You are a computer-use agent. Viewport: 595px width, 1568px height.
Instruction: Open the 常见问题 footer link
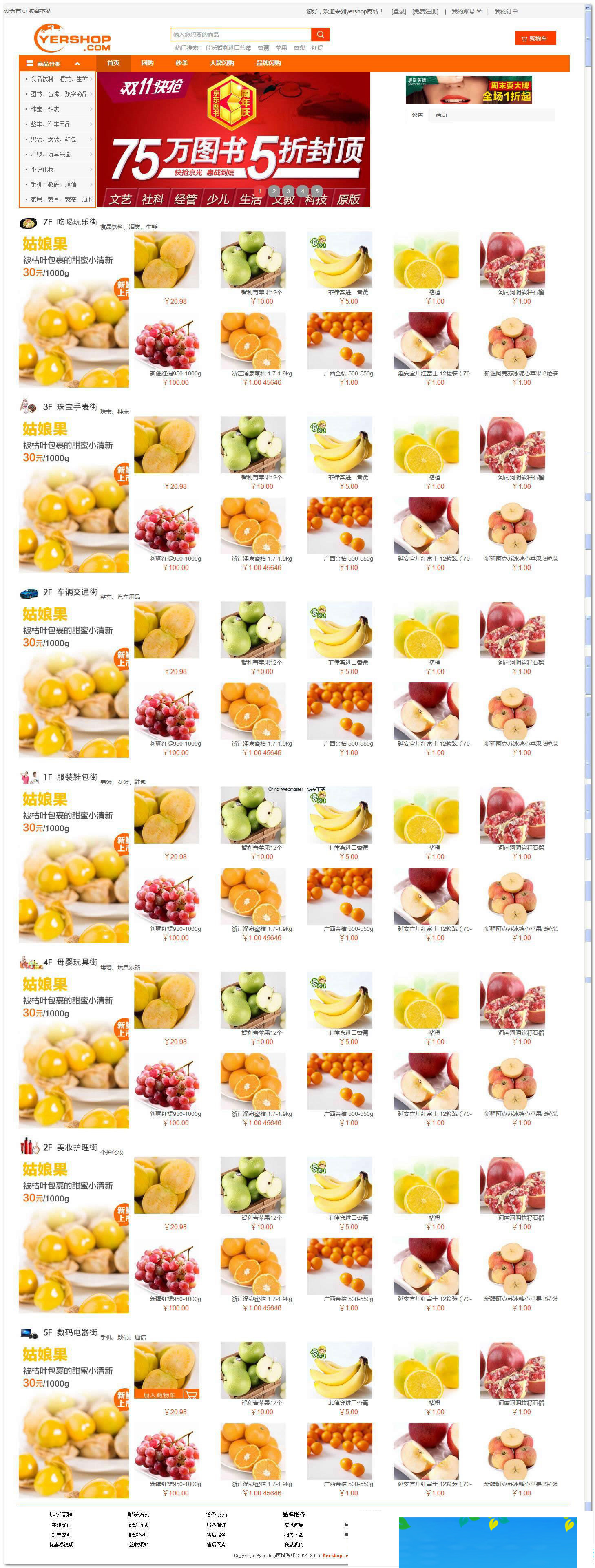(x=294, y=1525)
